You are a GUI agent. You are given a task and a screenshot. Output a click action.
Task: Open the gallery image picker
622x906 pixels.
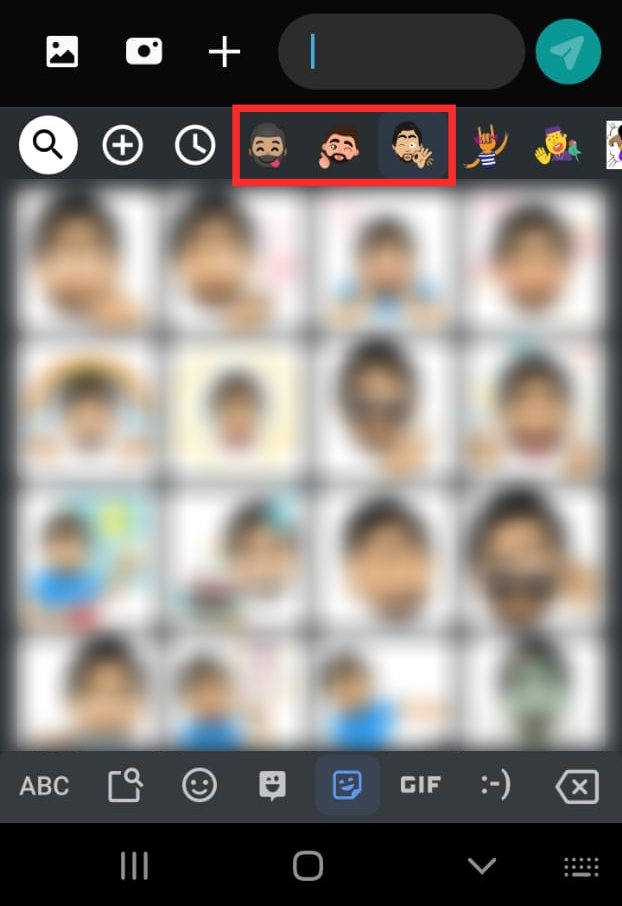pos(62,51)
